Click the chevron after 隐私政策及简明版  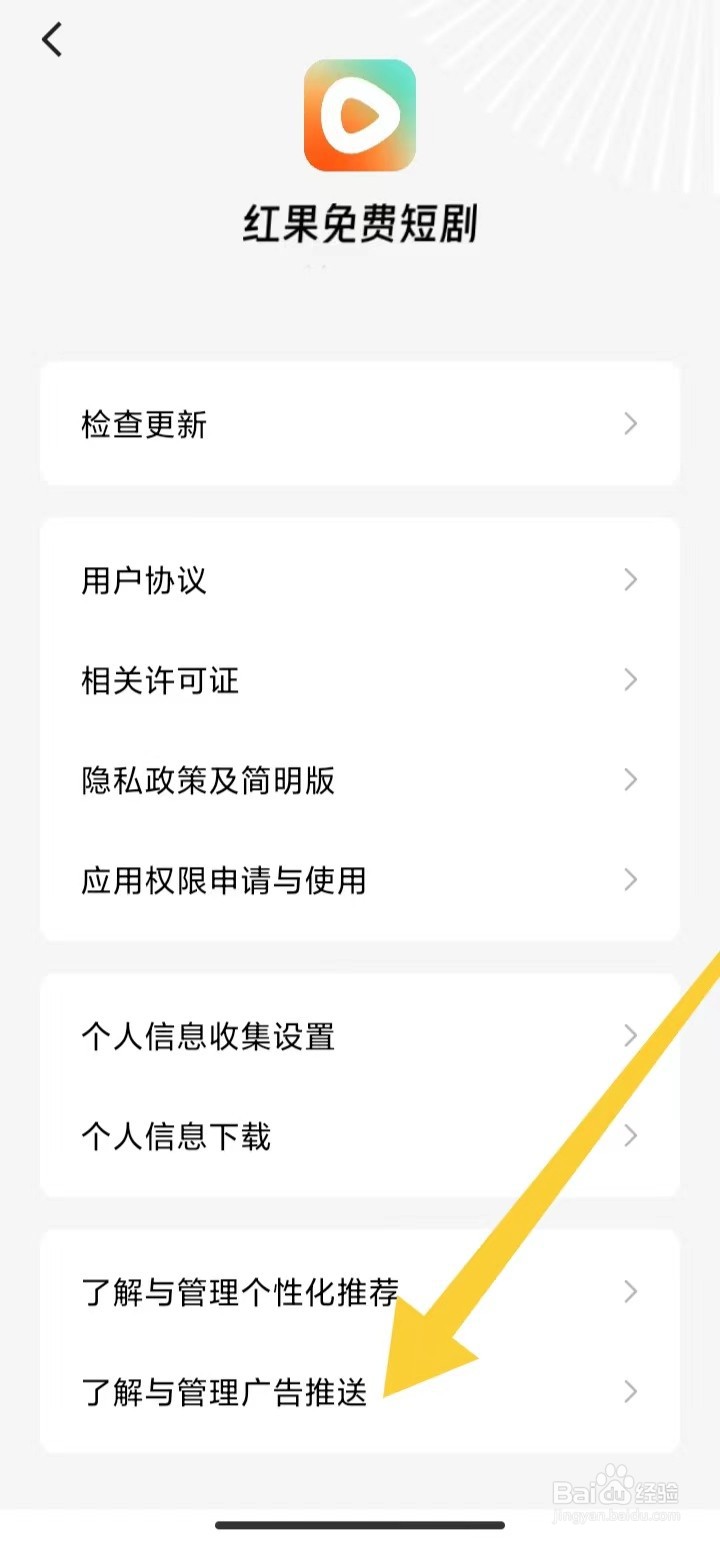630,780
